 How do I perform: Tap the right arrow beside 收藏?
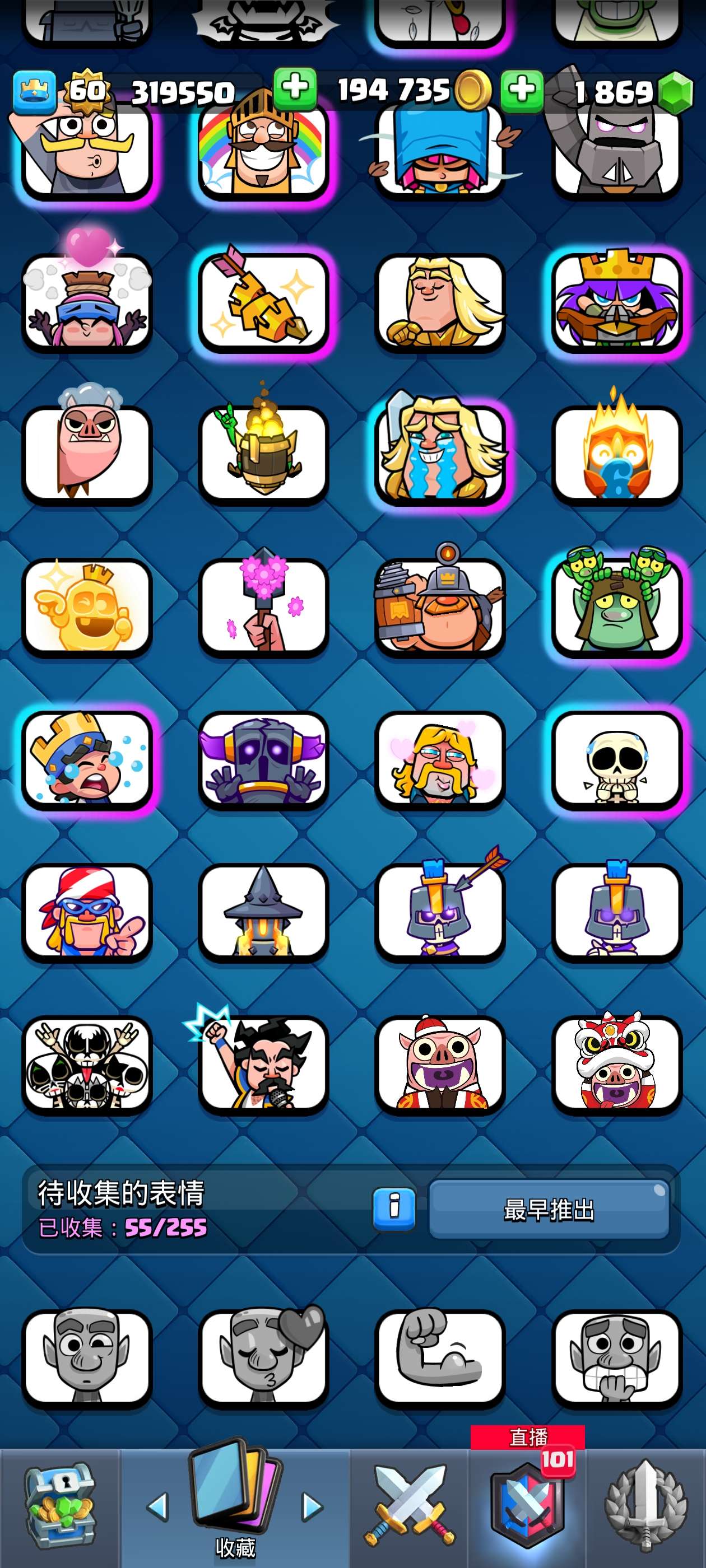point(313,1506)
